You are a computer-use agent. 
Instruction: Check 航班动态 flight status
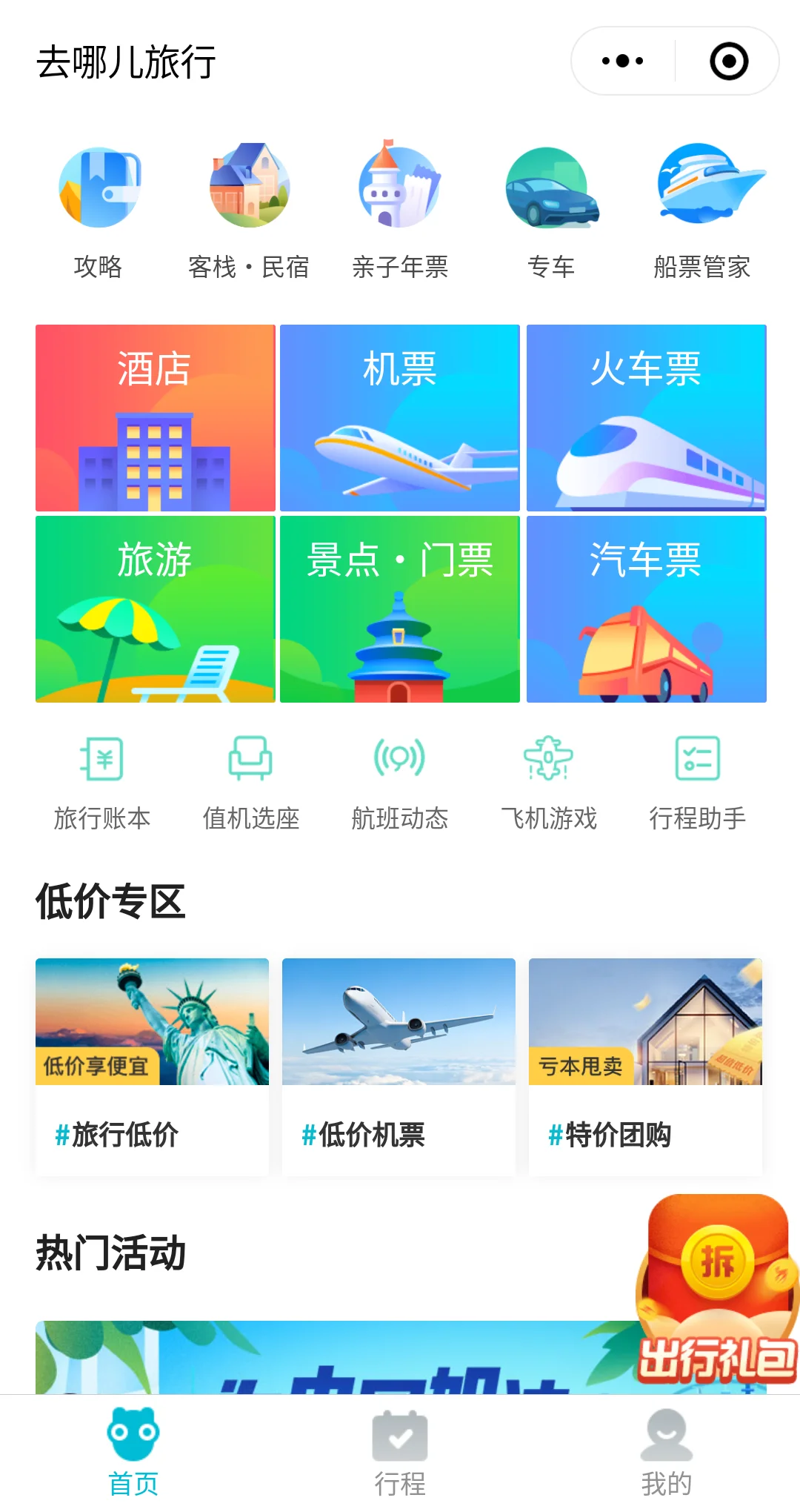tap(400, 782)
